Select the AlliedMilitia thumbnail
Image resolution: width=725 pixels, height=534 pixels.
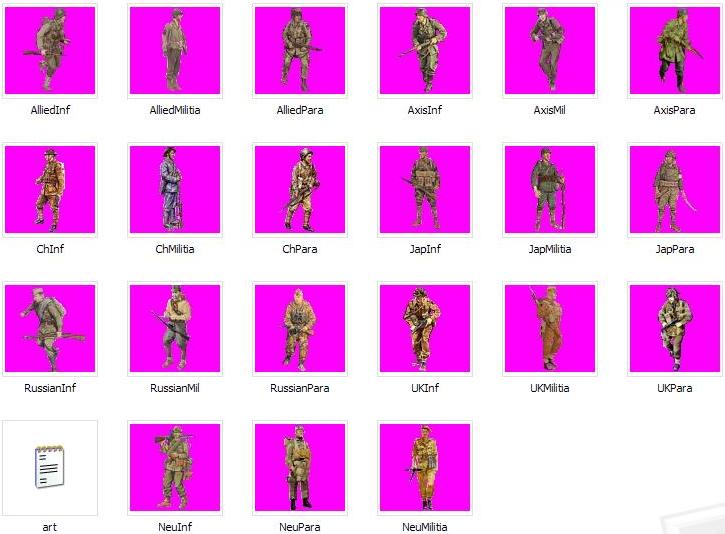tap(175, 51)
